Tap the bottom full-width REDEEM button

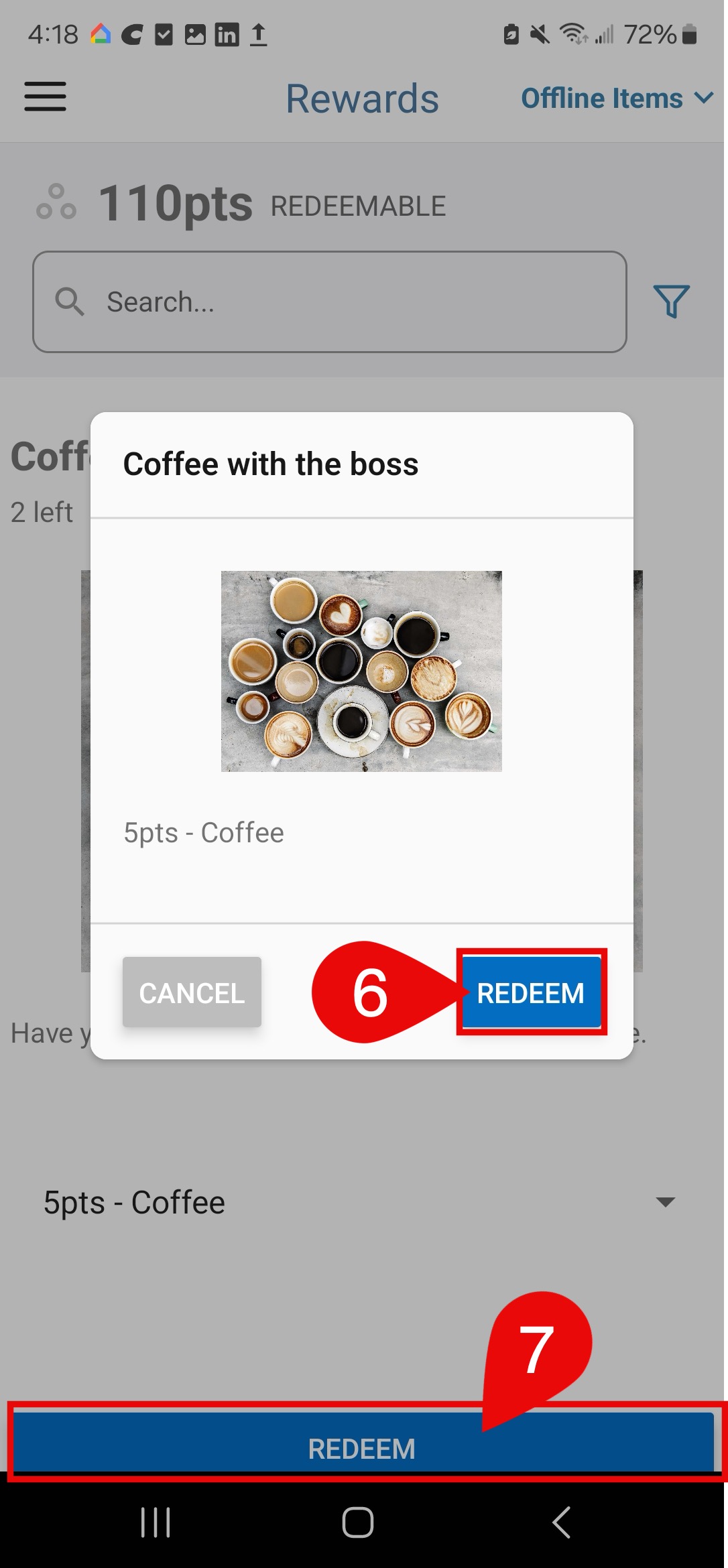362,1448
